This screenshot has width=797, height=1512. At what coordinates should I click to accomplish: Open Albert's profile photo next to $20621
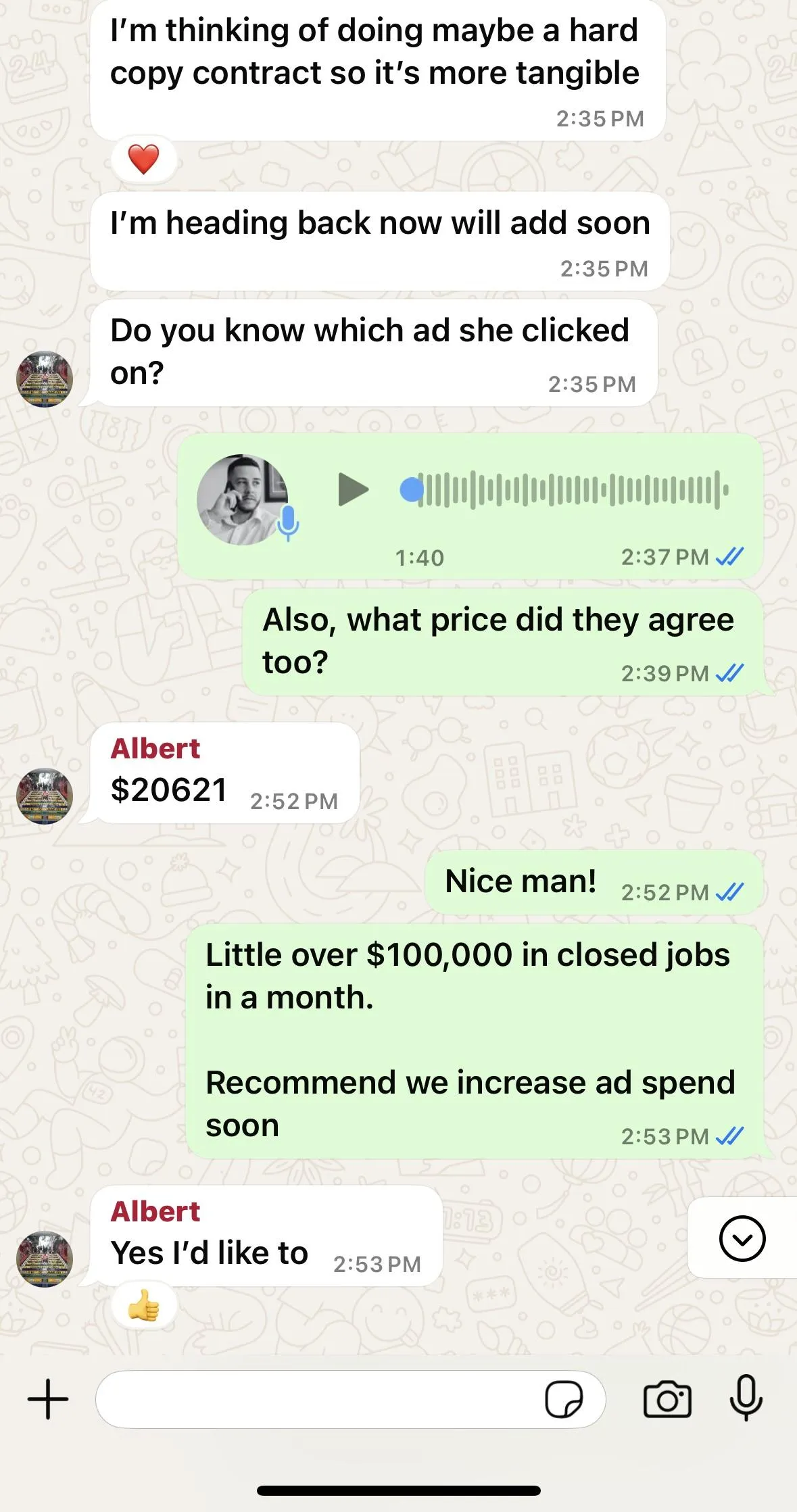click(45, 796)
